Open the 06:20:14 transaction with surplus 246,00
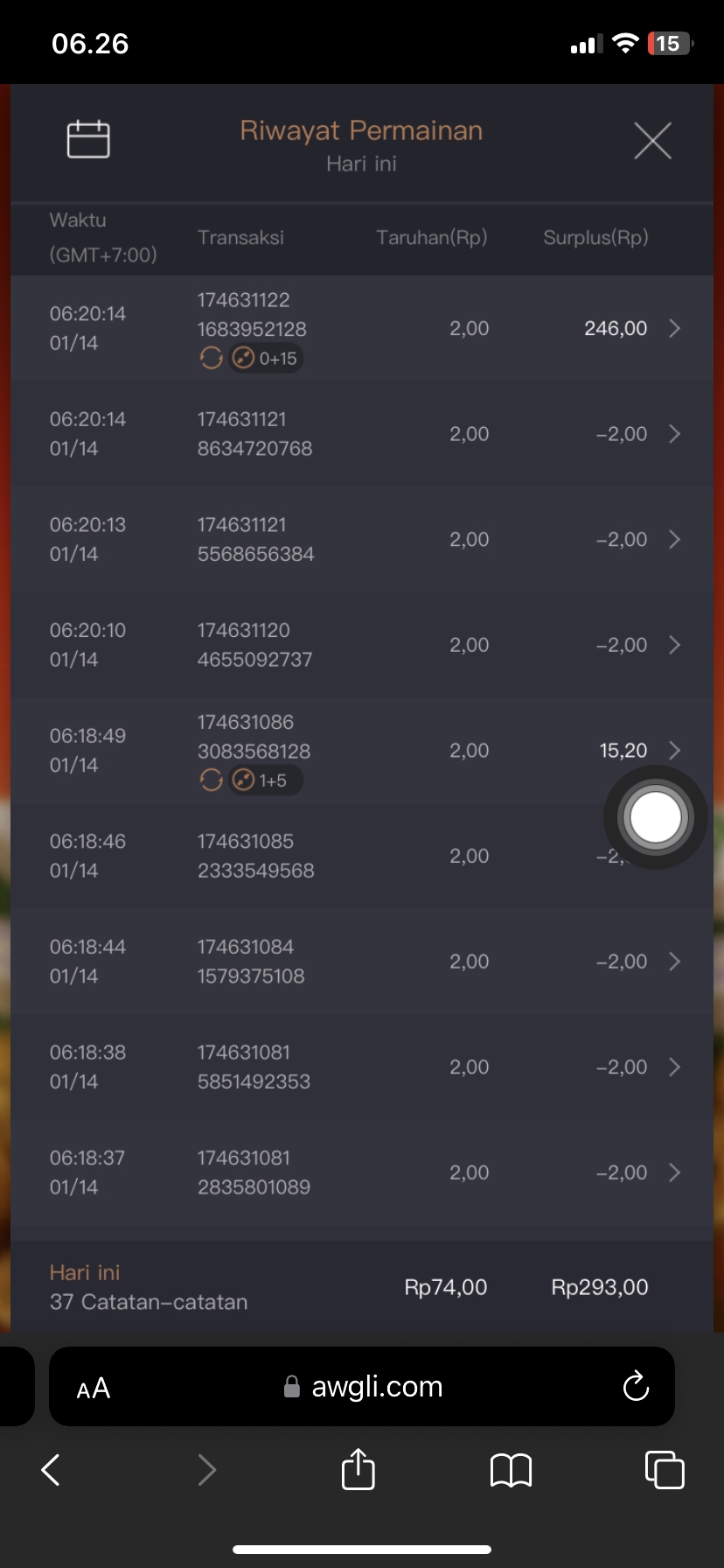Viewport: 724px width, 1568px height. (x=362, y=329)
